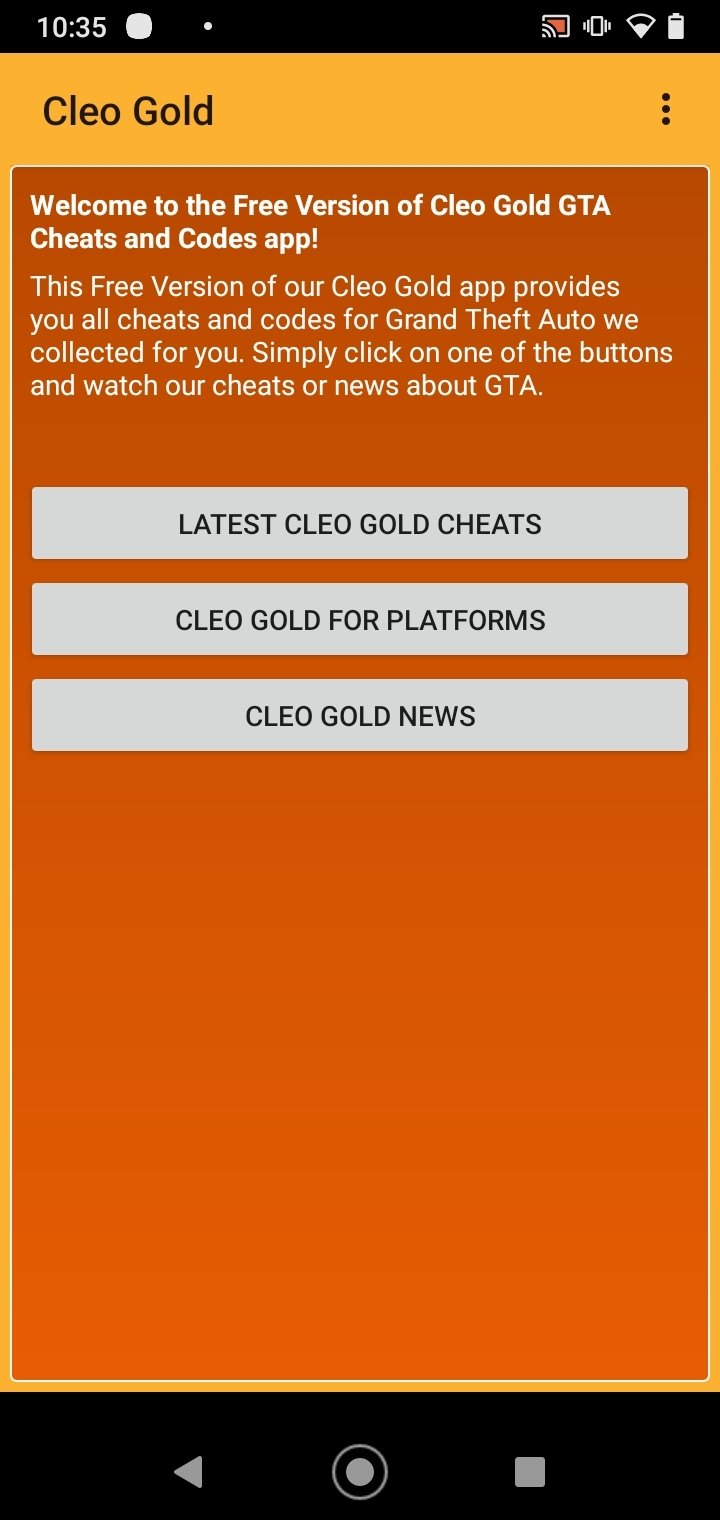
Task: Go back using the system back button
Action: [188, 1471]
